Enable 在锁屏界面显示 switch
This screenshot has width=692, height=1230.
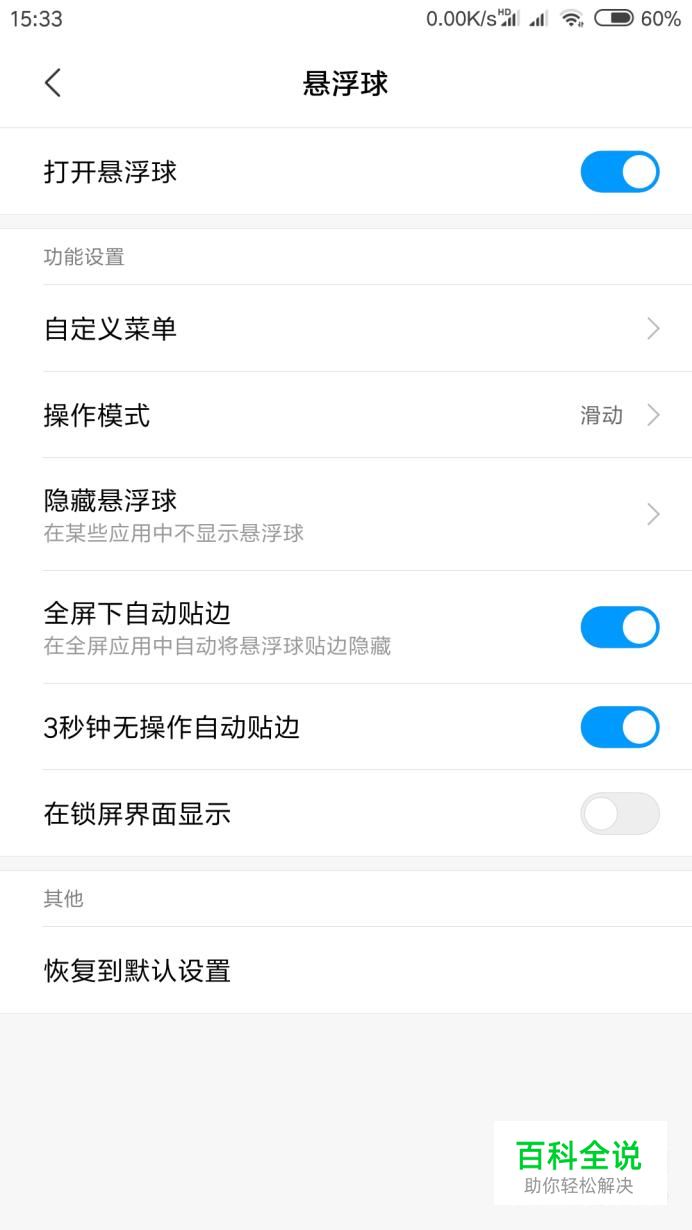tap(619, 814)
